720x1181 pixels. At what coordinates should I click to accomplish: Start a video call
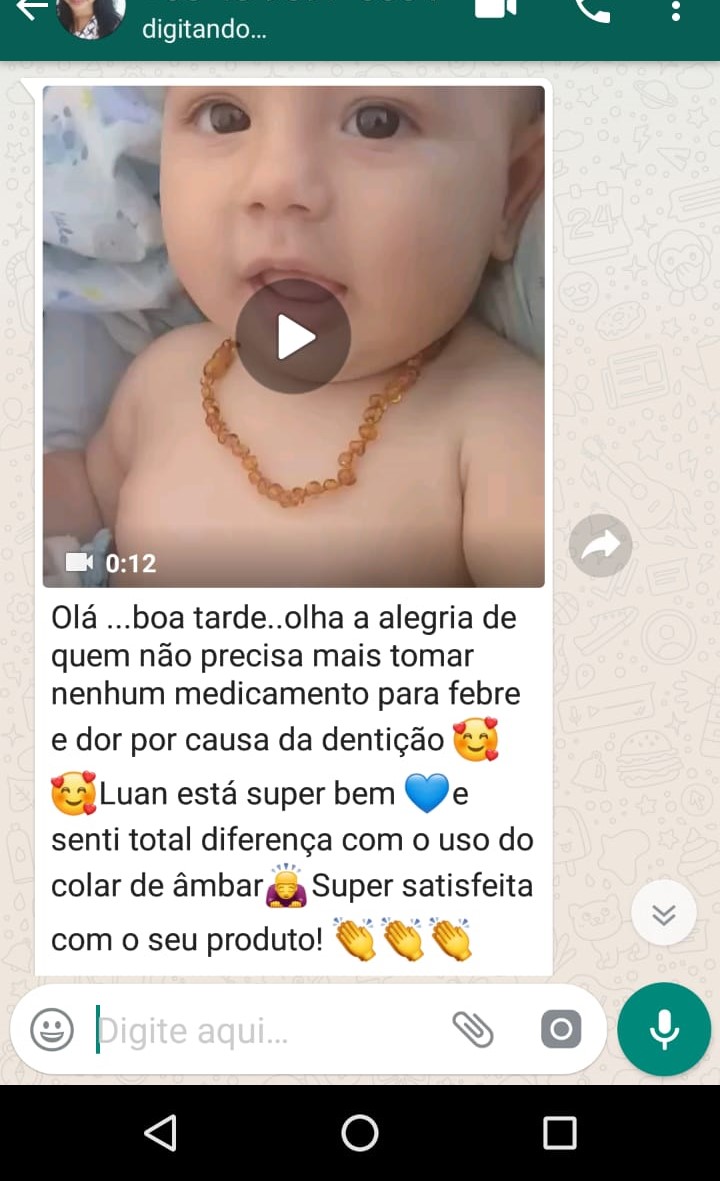pos(495,8)
